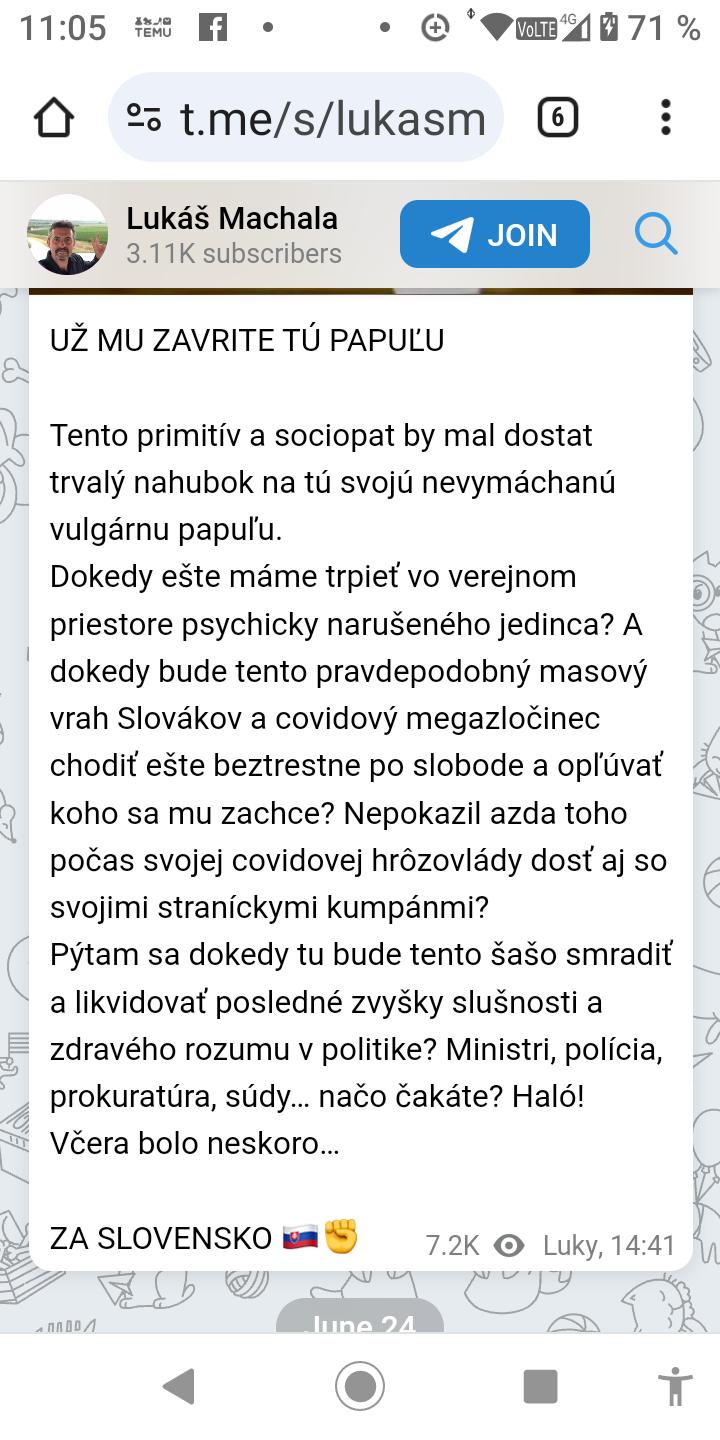Return to the phone home screen

click(360, 1387)
